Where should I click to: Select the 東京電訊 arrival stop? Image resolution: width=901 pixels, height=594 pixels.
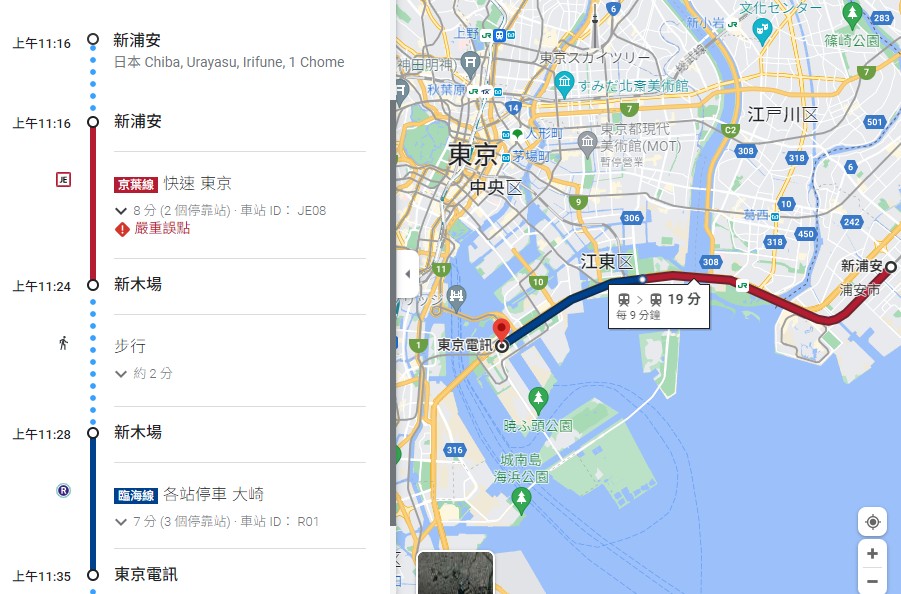point(145,575)
